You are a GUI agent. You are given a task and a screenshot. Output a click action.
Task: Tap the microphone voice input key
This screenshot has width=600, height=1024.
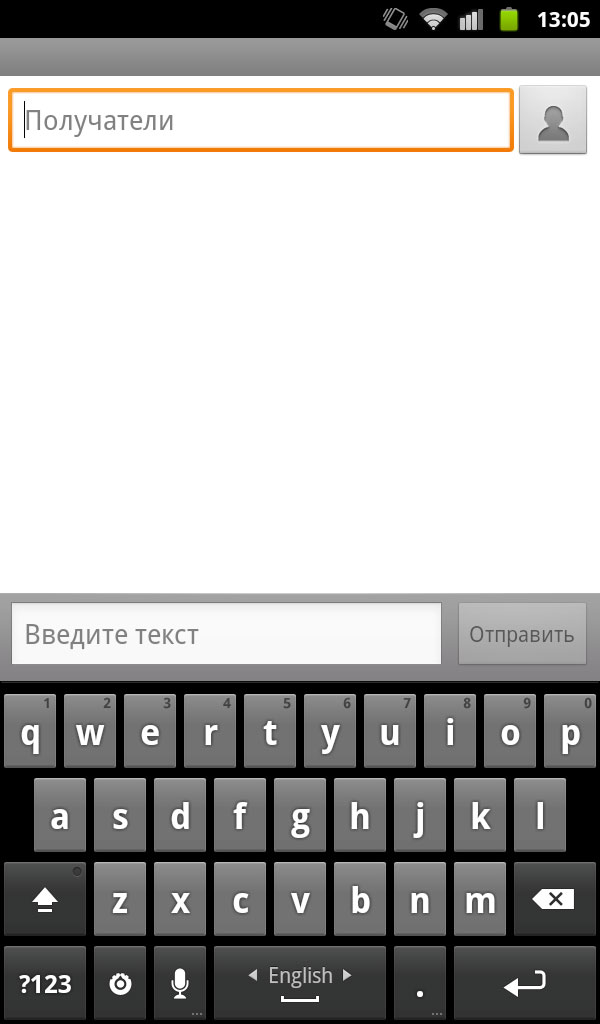tap(180, 983)
